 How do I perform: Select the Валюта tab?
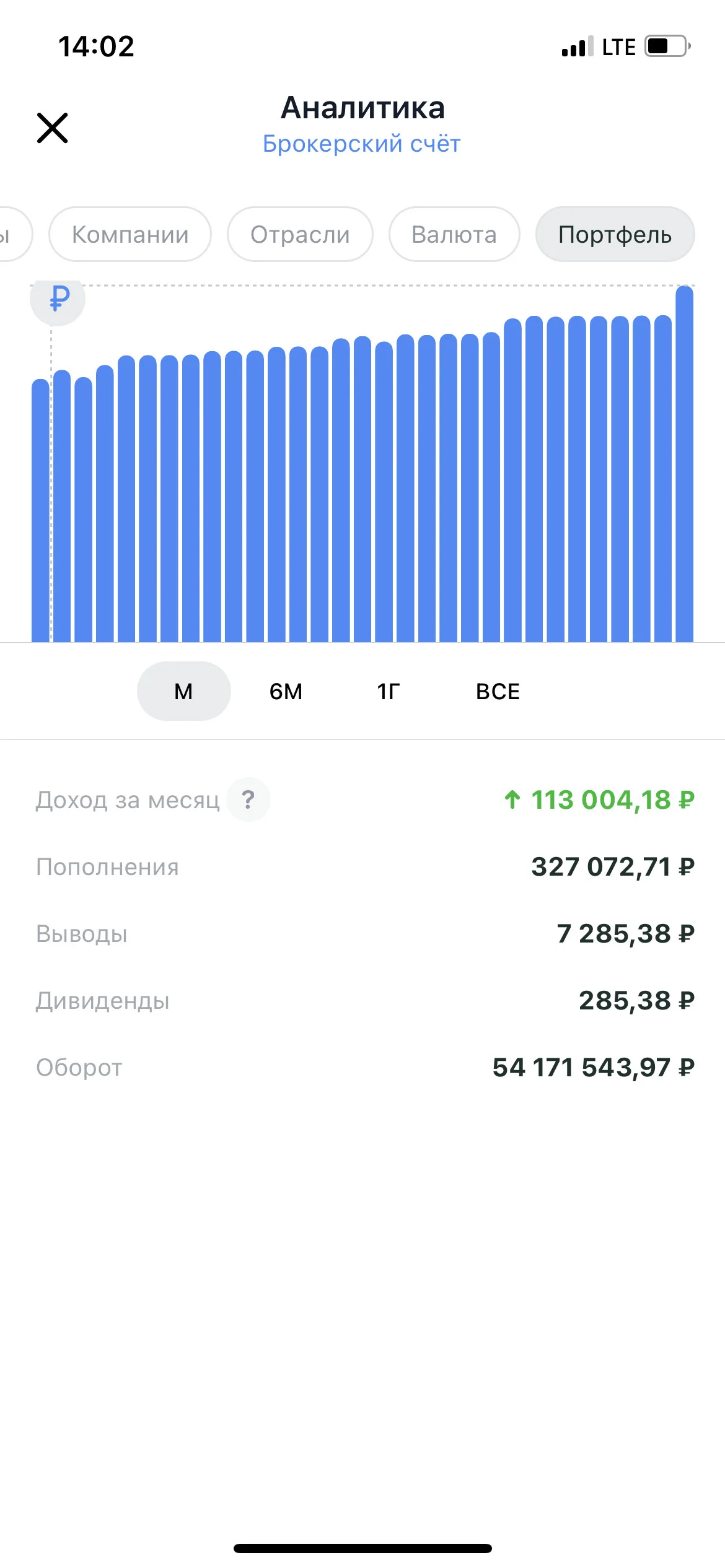[454, 235]
